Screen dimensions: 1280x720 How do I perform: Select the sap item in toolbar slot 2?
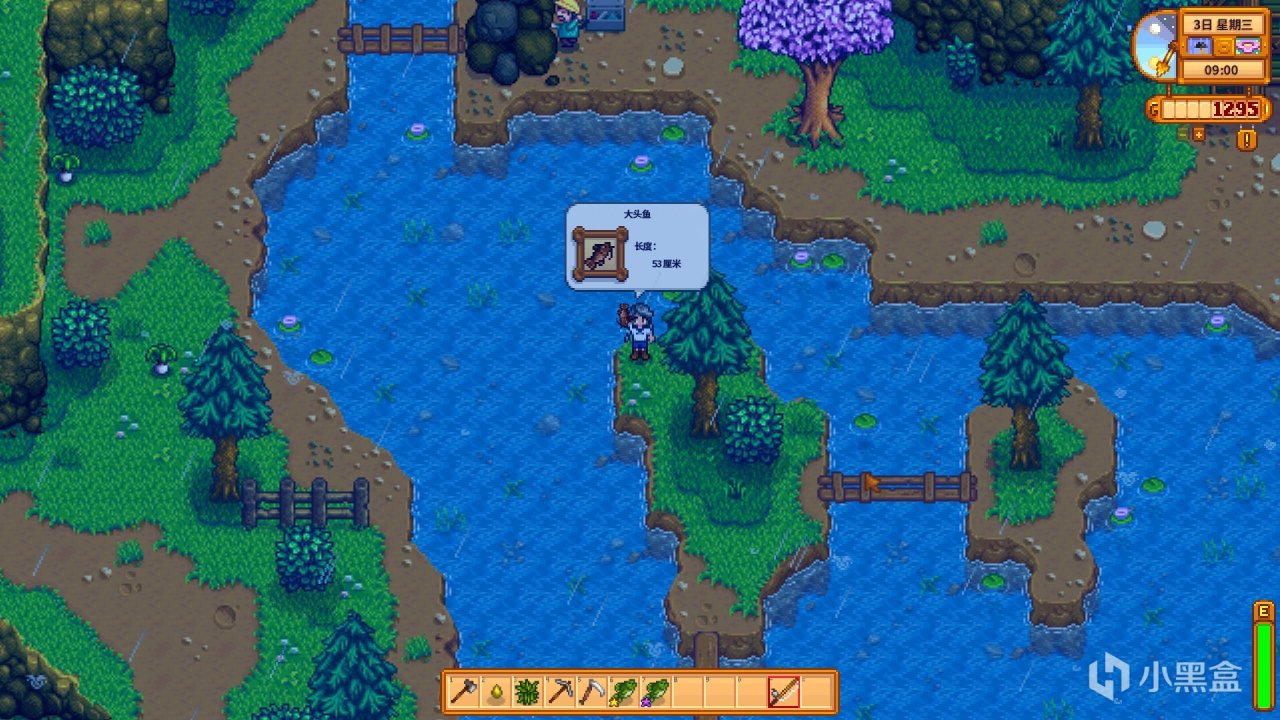(494, 691)
